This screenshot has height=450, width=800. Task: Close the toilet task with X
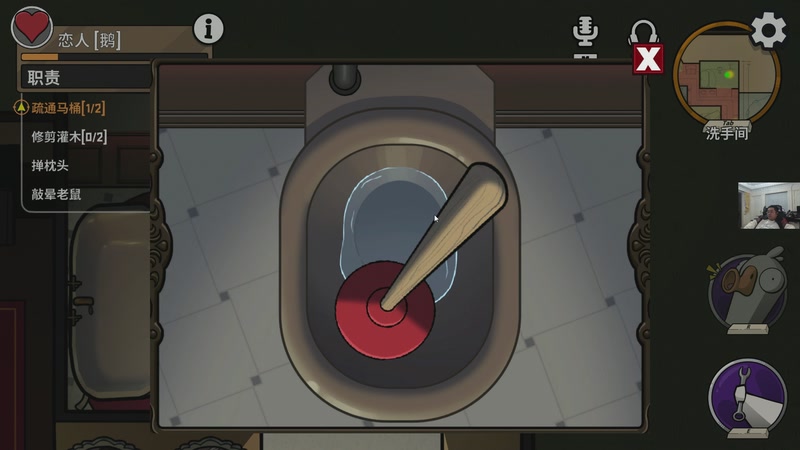648,60
